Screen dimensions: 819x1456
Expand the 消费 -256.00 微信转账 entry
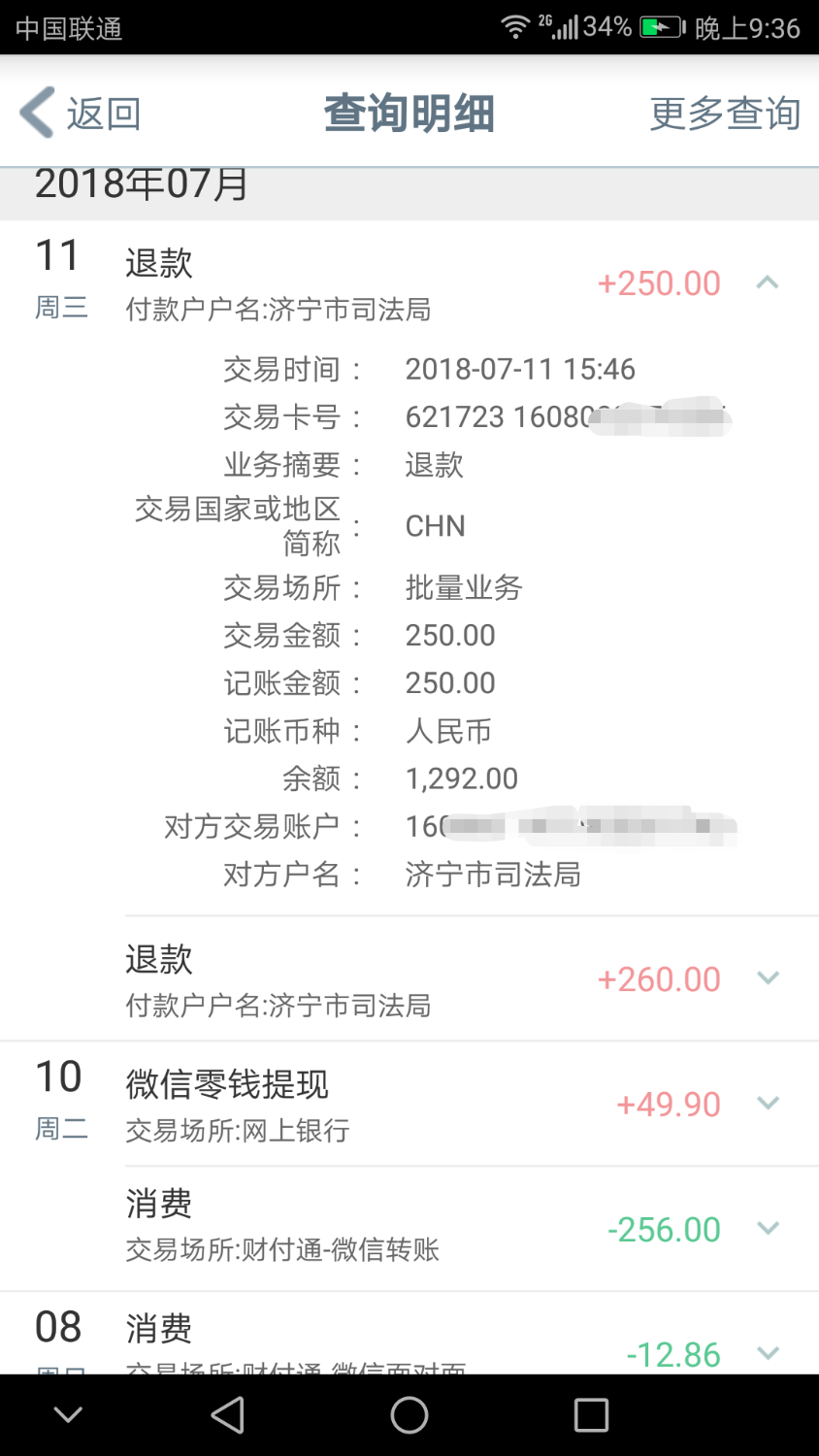click(767, 1229)
